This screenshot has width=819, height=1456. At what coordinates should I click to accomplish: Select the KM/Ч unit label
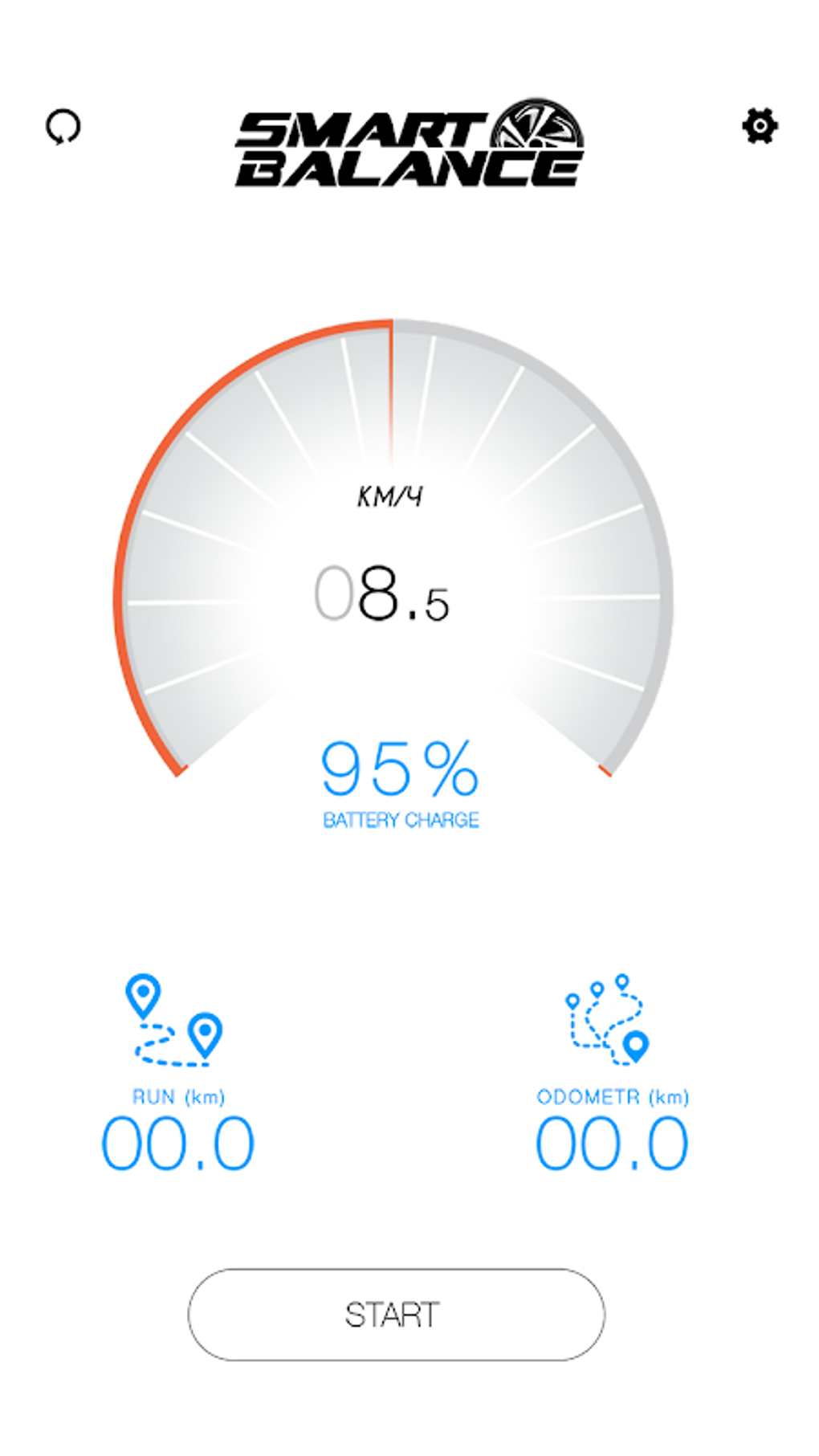(393, 496)
